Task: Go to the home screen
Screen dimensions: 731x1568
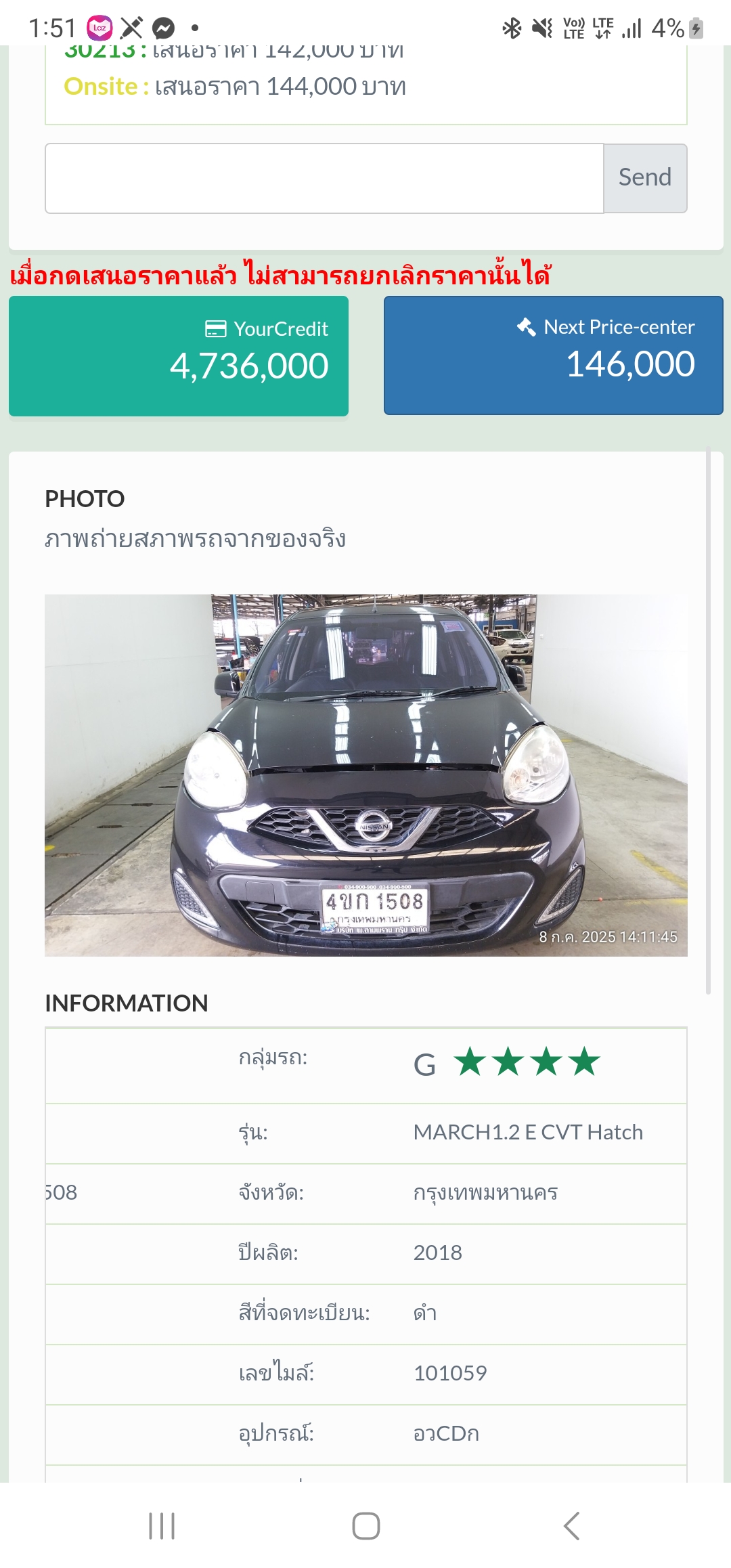Action: point(365,1525)
